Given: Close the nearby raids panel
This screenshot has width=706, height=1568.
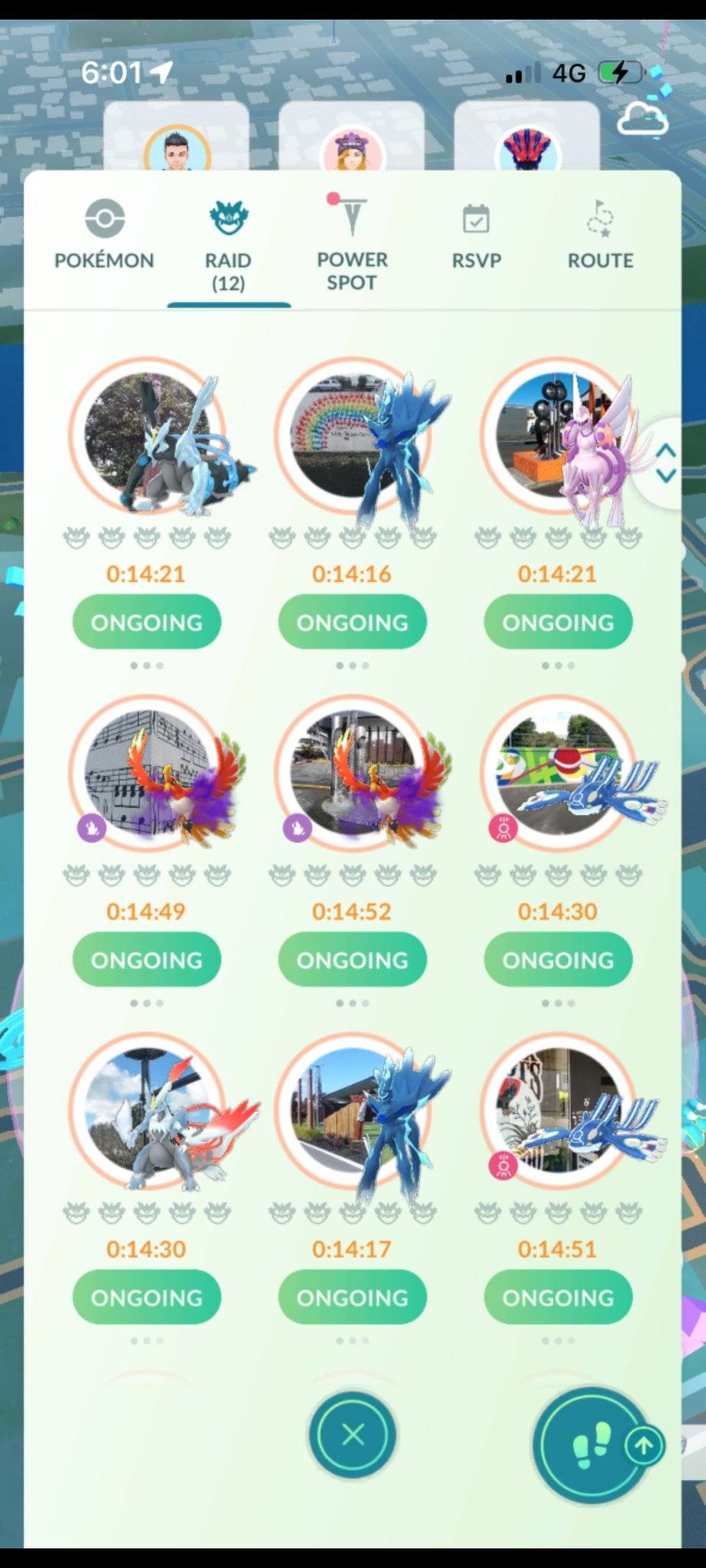Looking at the screenshot, I should point(353,1434).
